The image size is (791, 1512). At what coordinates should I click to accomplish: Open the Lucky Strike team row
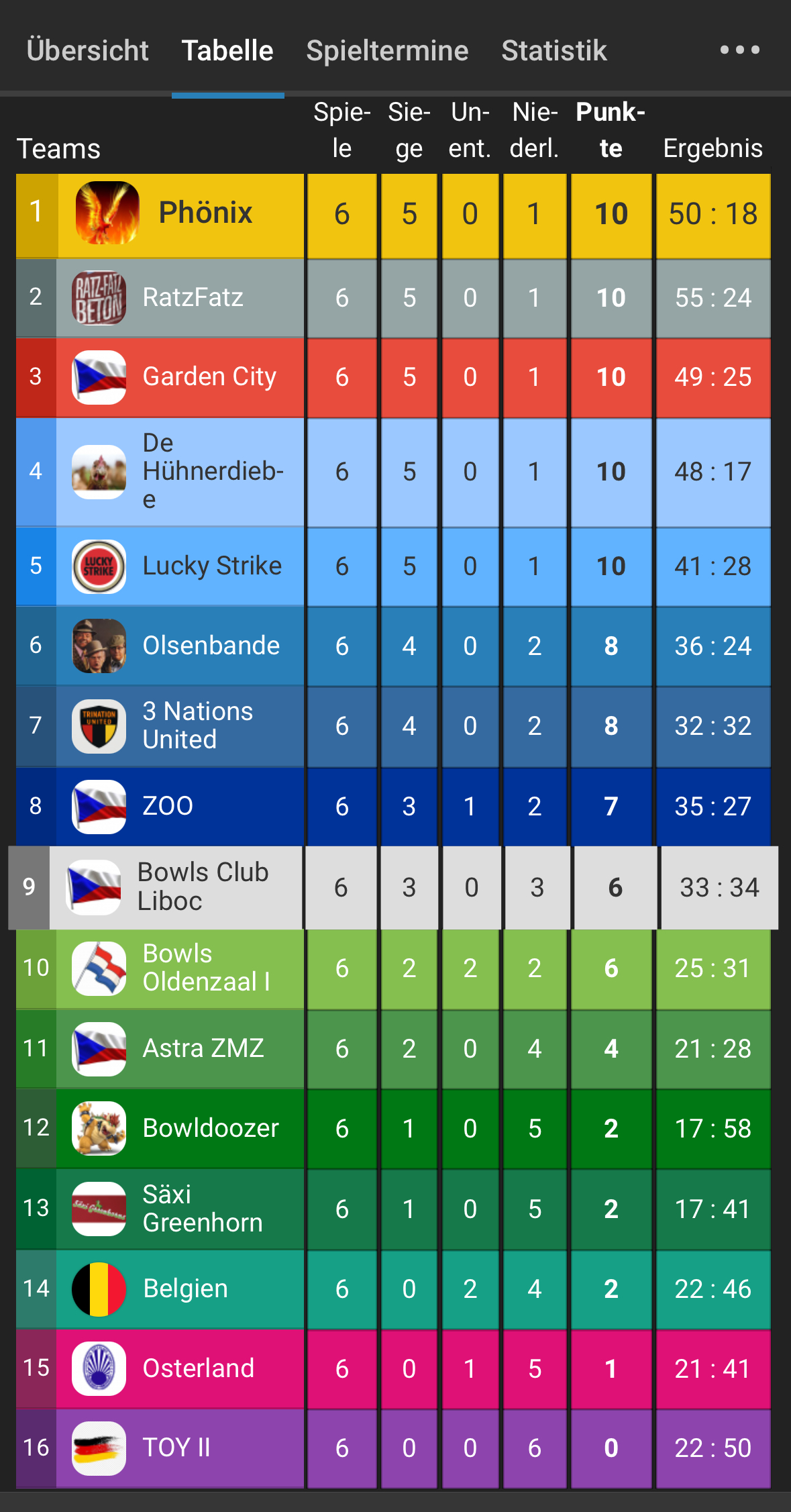click(212, 566)
